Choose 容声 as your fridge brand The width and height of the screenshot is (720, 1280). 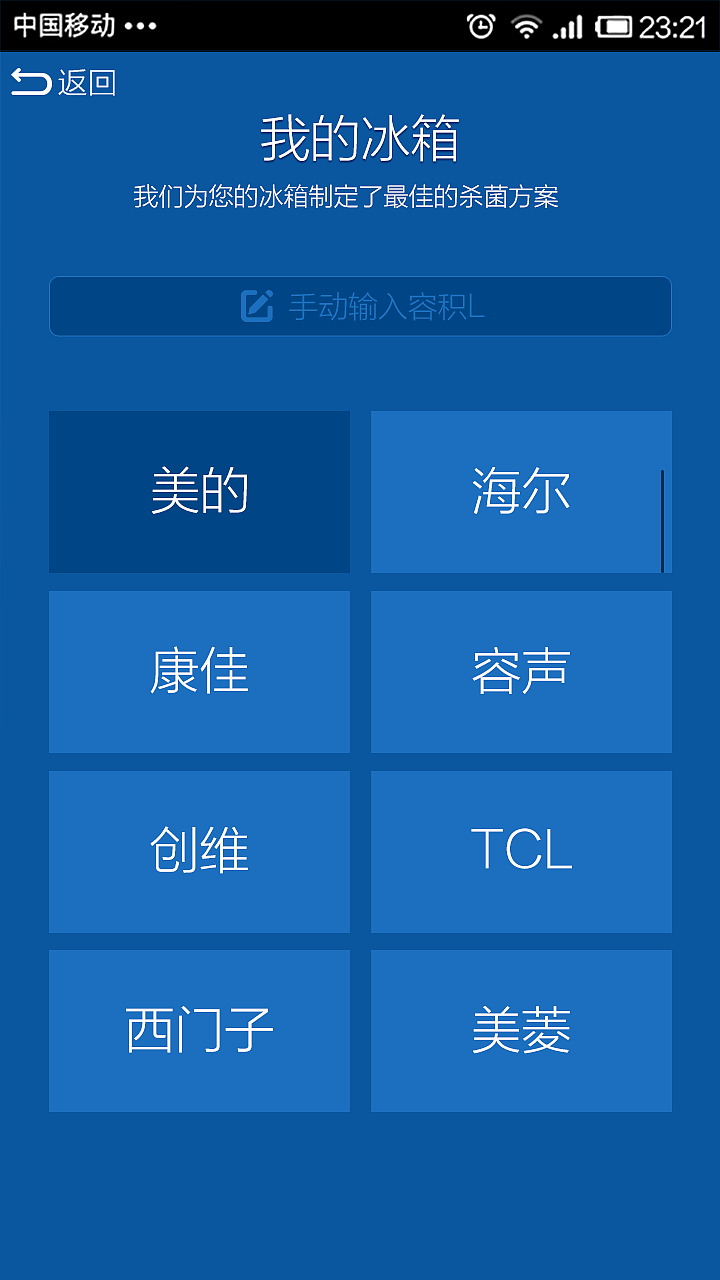pos(520,671)
